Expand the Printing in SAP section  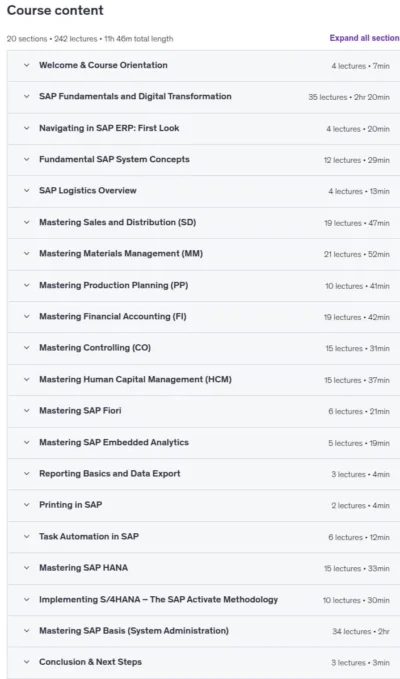203,505
